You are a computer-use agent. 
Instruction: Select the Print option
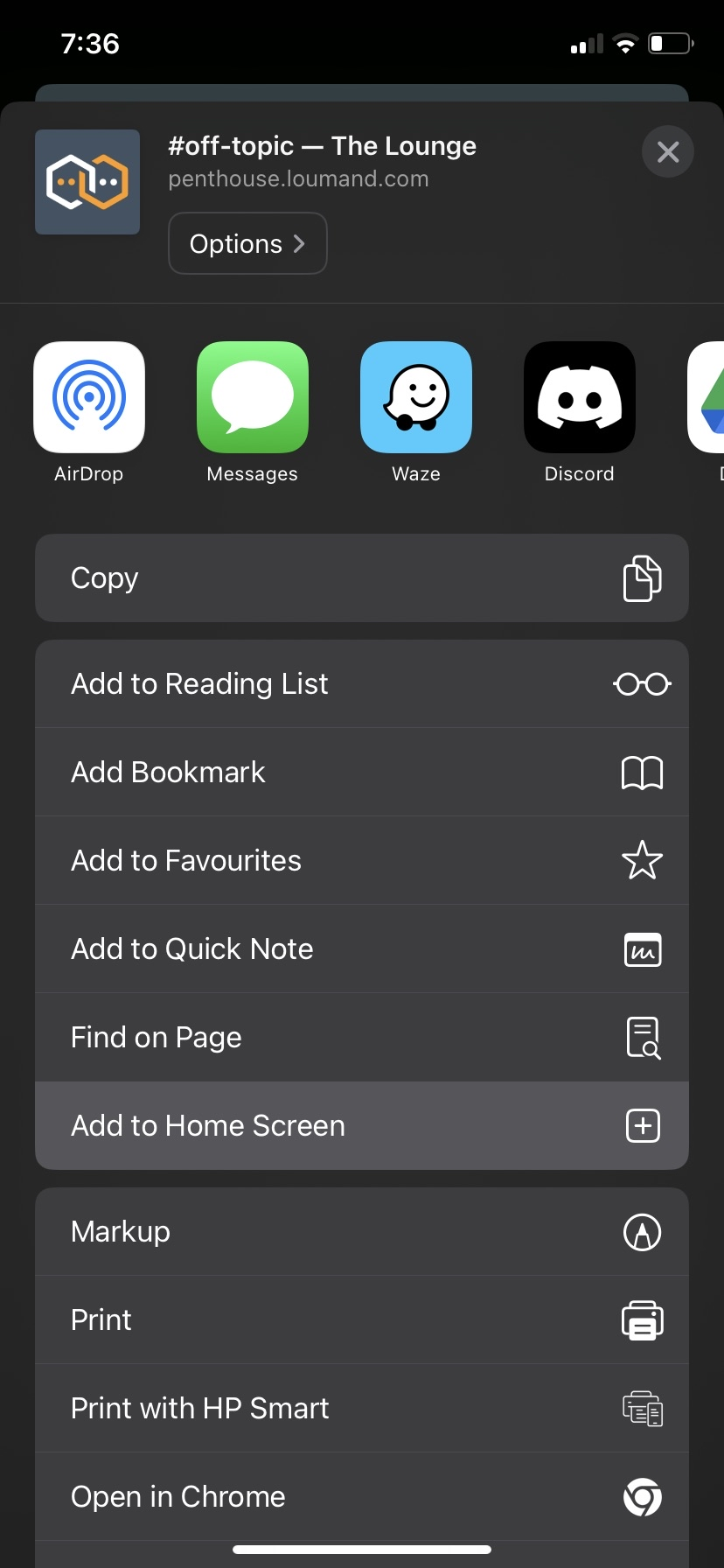[x=362, y=1320]
